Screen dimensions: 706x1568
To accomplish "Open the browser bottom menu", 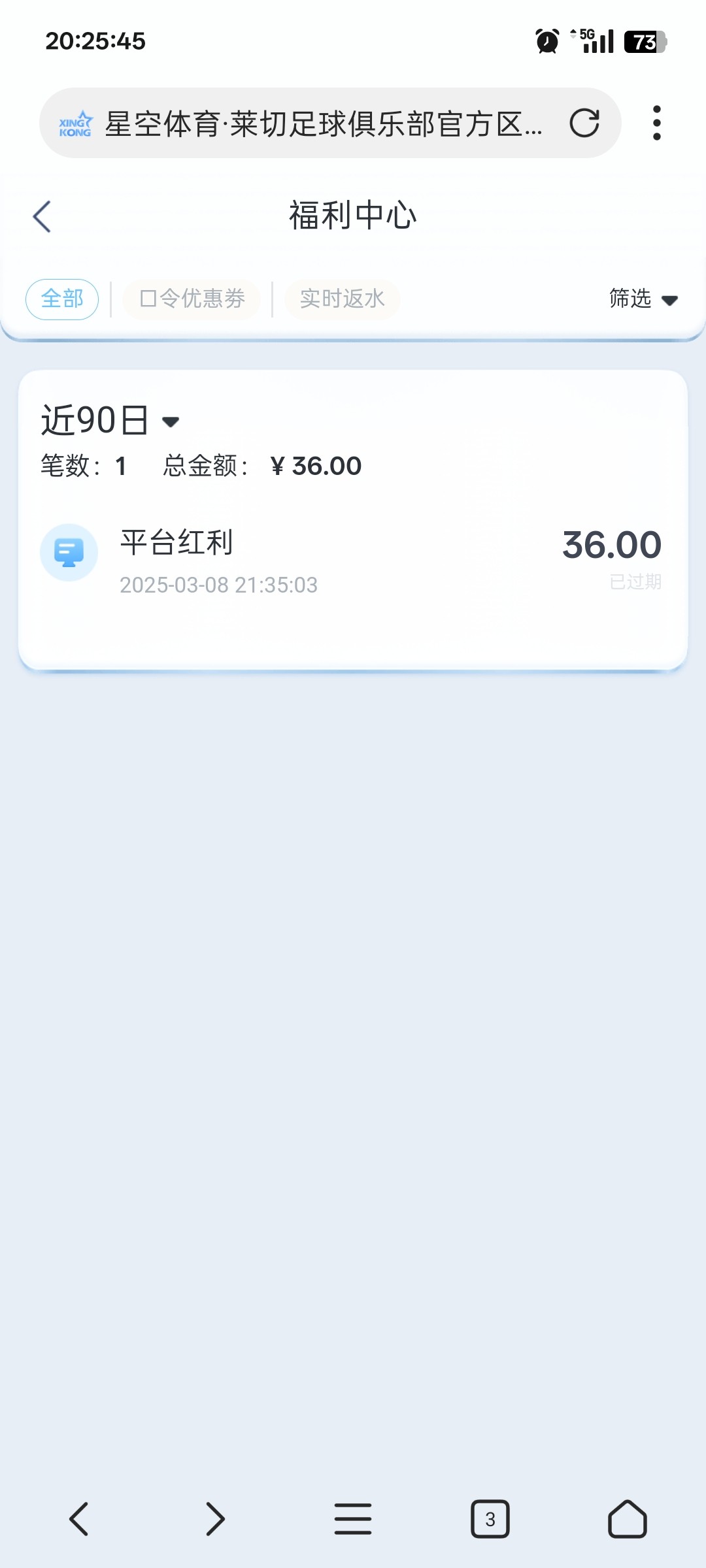I will (353, 1518).
